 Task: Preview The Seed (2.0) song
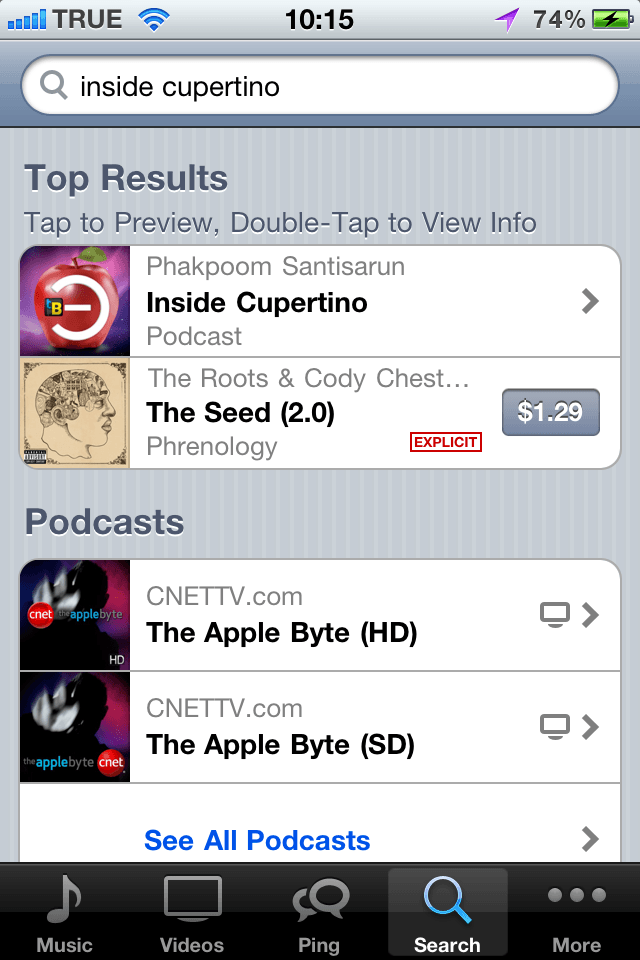300,413
